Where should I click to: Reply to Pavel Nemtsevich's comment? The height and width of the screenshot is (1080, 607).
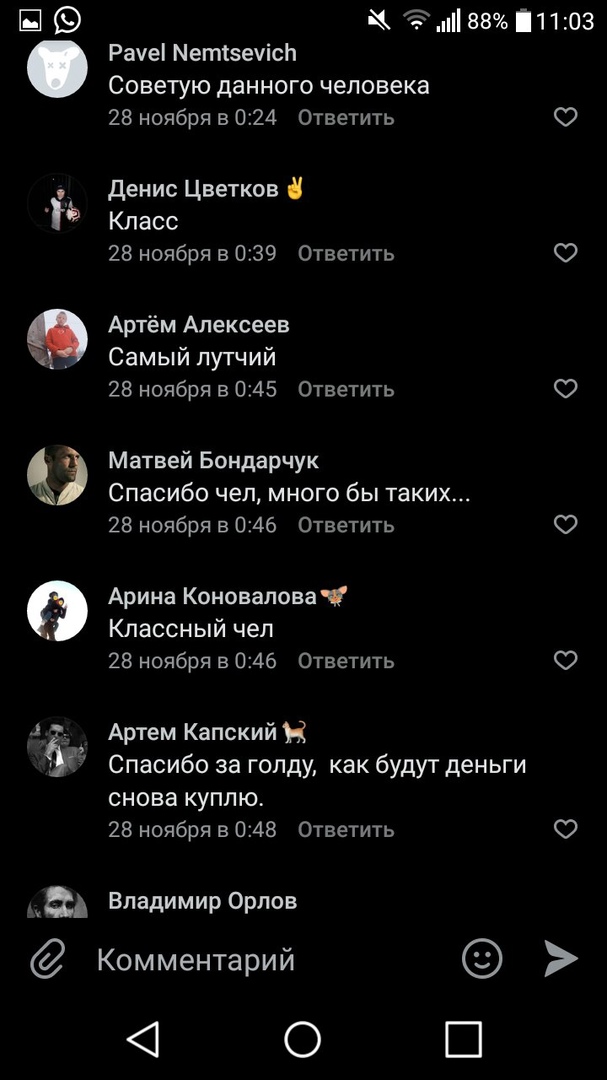tap(346, 117)
